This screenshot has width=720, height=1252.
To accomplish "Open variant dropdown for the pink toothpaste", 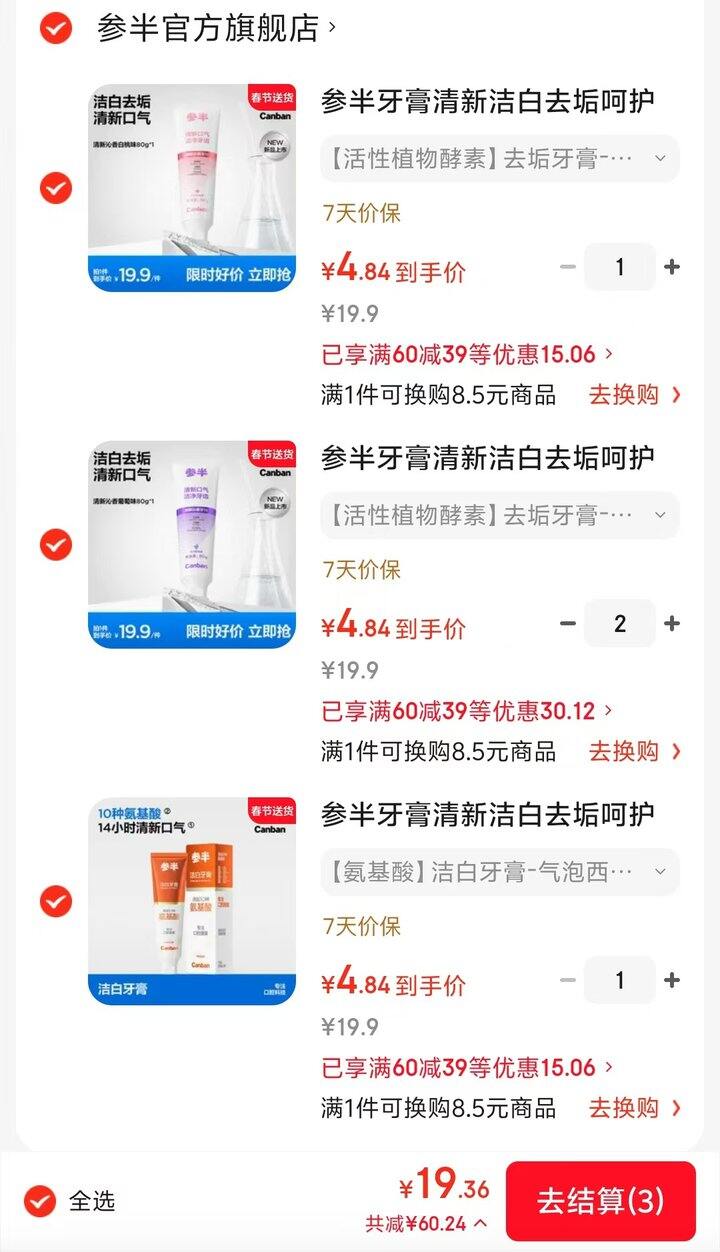I will tap(499, 158).
